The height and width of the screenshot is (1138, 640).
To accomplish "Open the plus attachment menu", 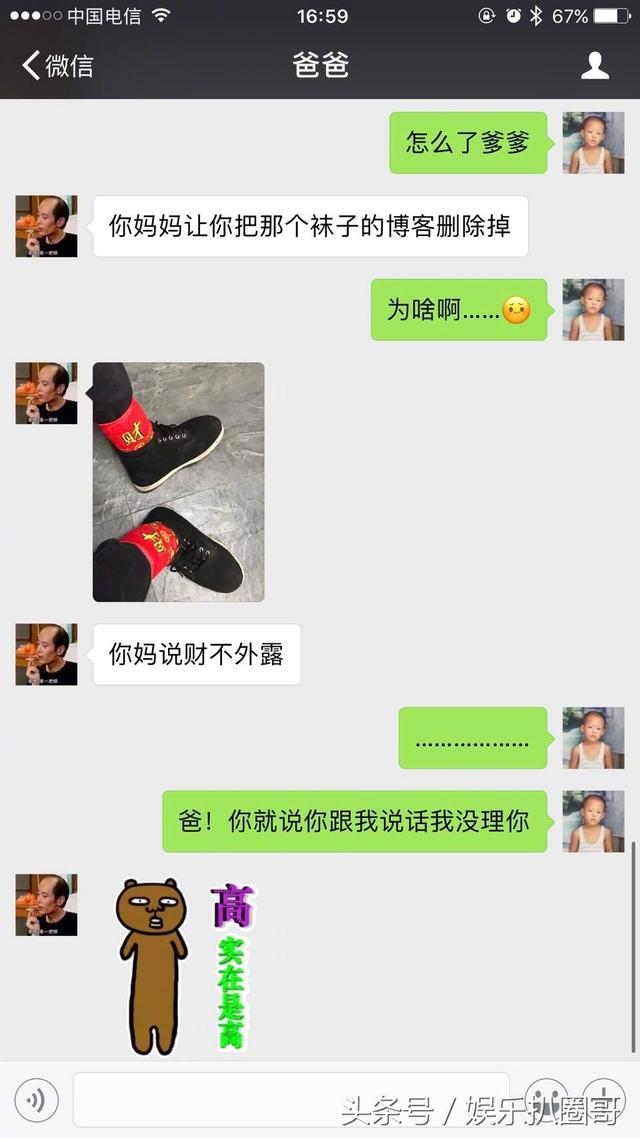I will [x=604, y=1097].
